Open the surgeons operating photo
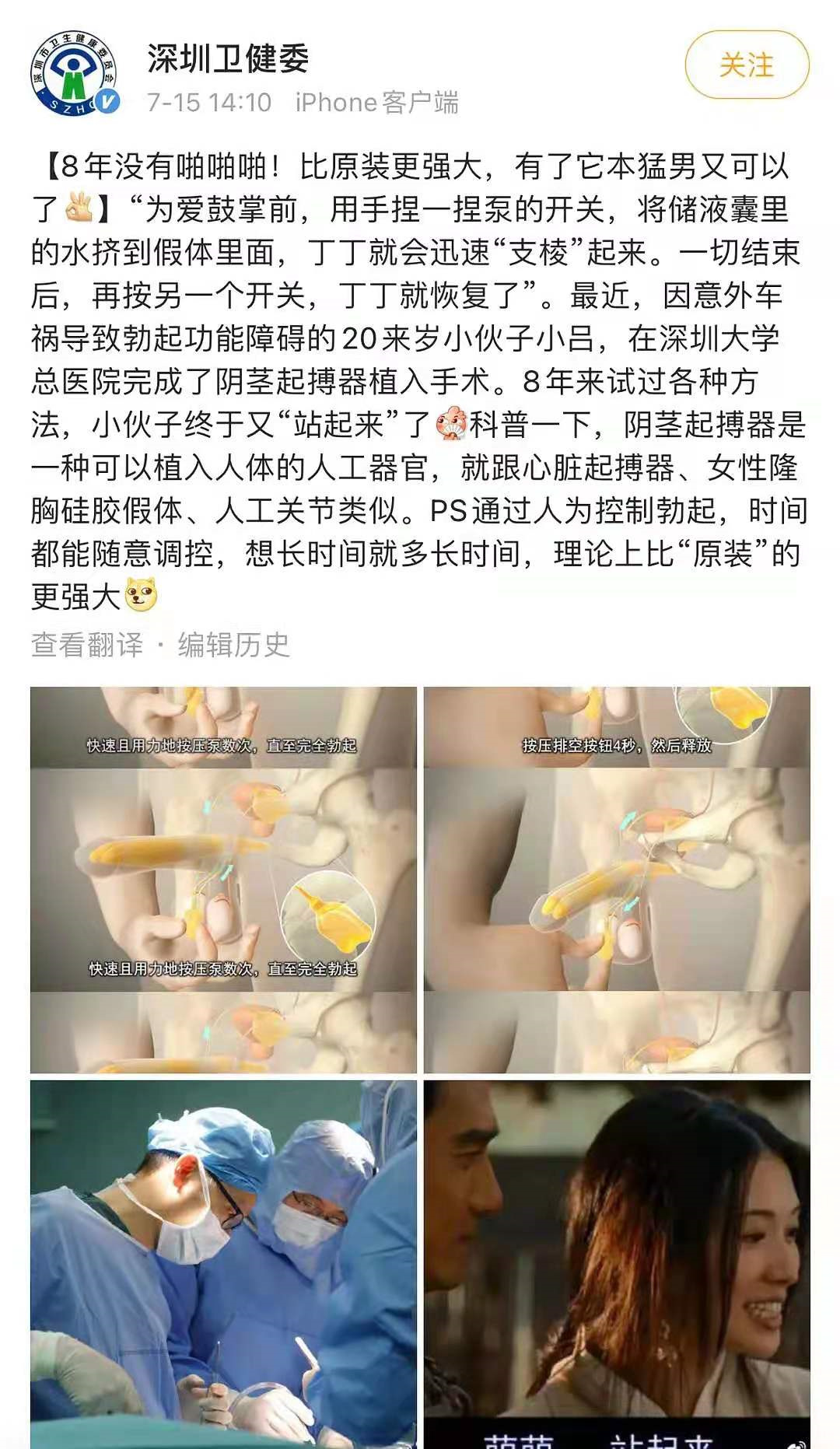 223,1263
